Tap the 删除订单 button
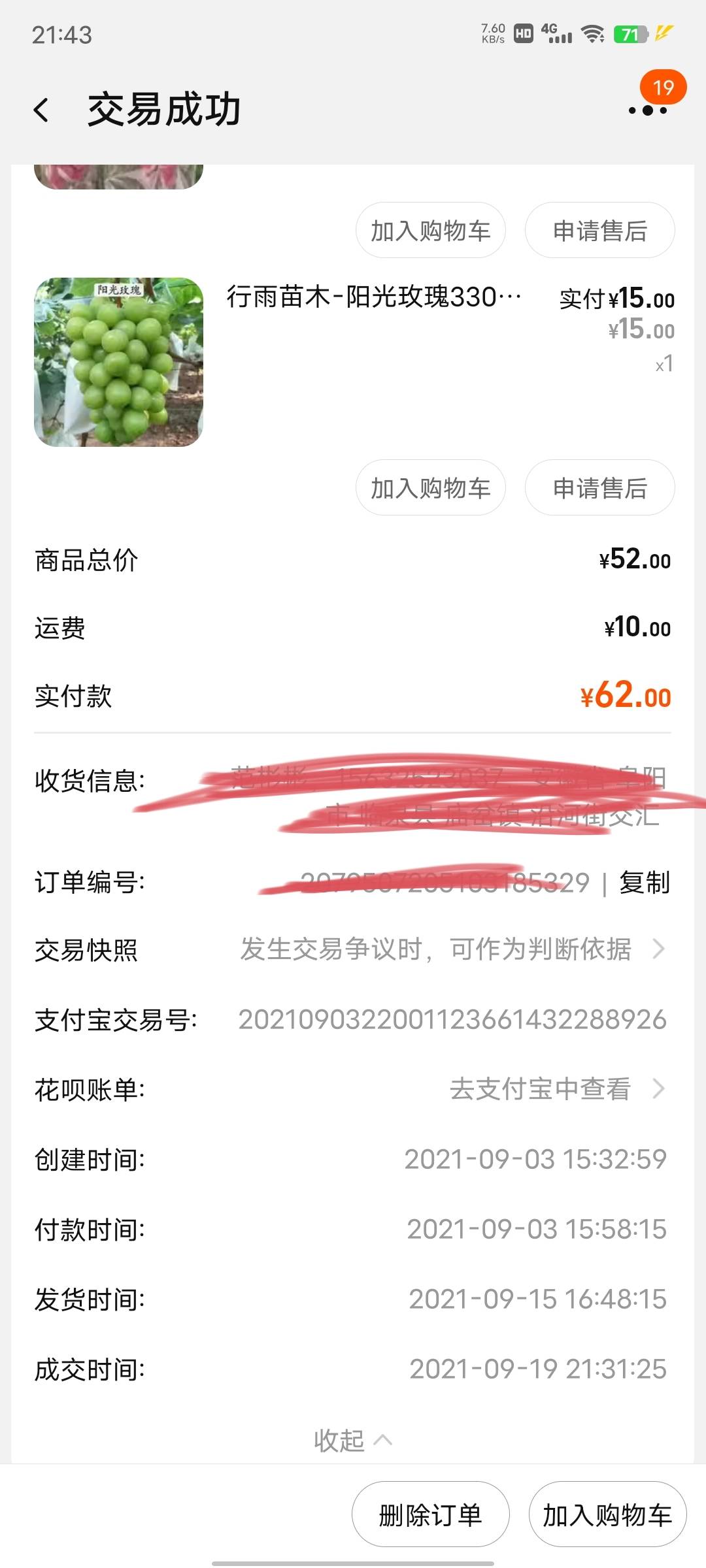 pos(430,1514)
